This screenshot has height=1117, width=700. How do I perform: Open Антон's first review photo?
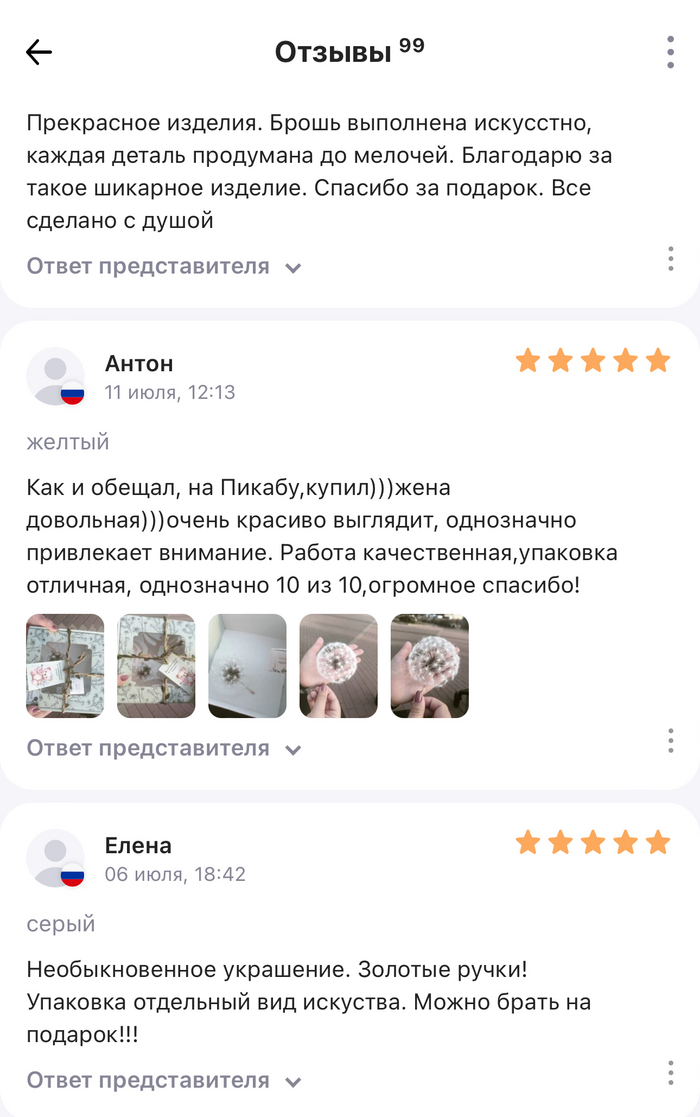click(65, 666)
